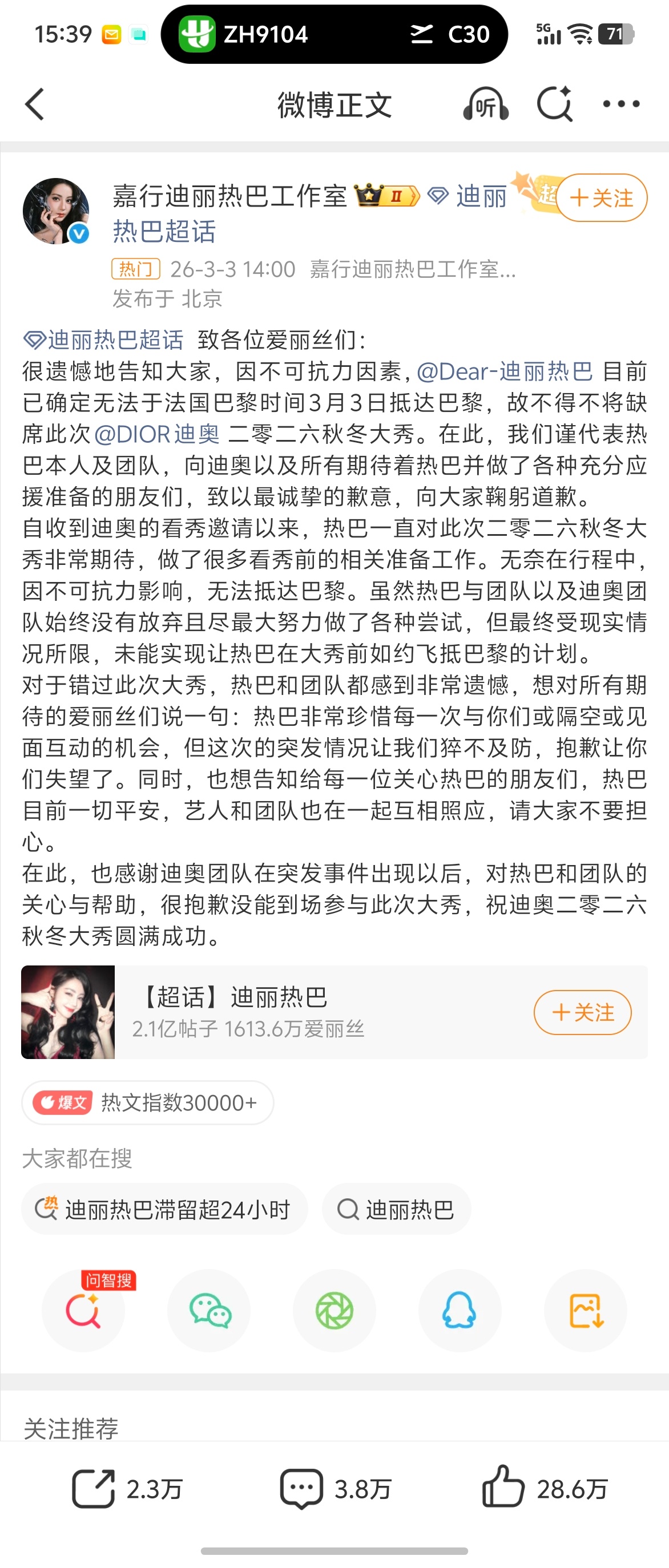
Task: Open the more options menu
Action: tap(622, 104)
